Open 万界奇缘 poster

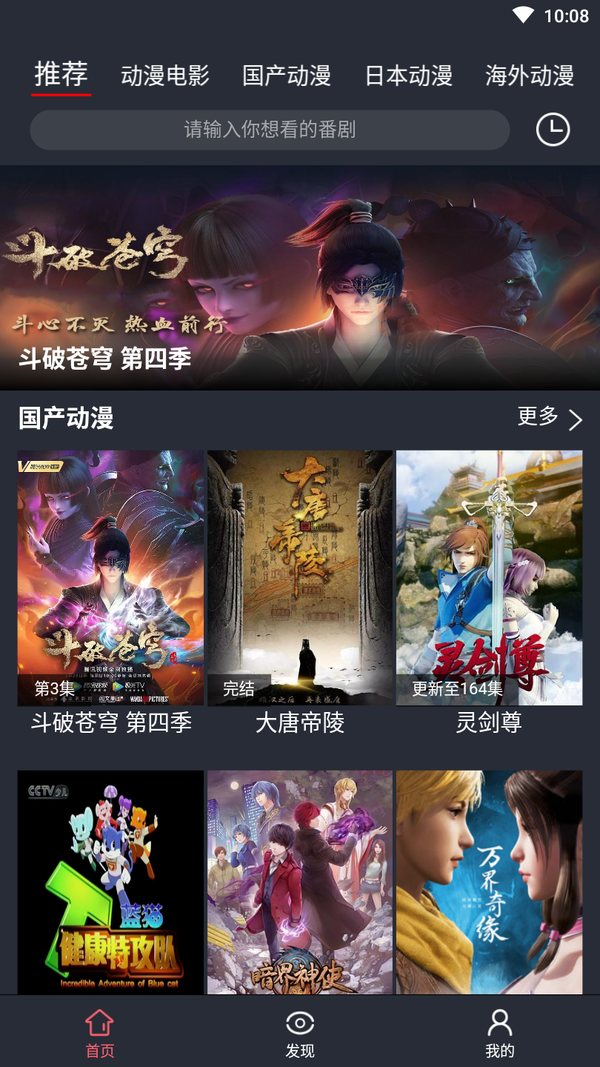tap(489, 882)
